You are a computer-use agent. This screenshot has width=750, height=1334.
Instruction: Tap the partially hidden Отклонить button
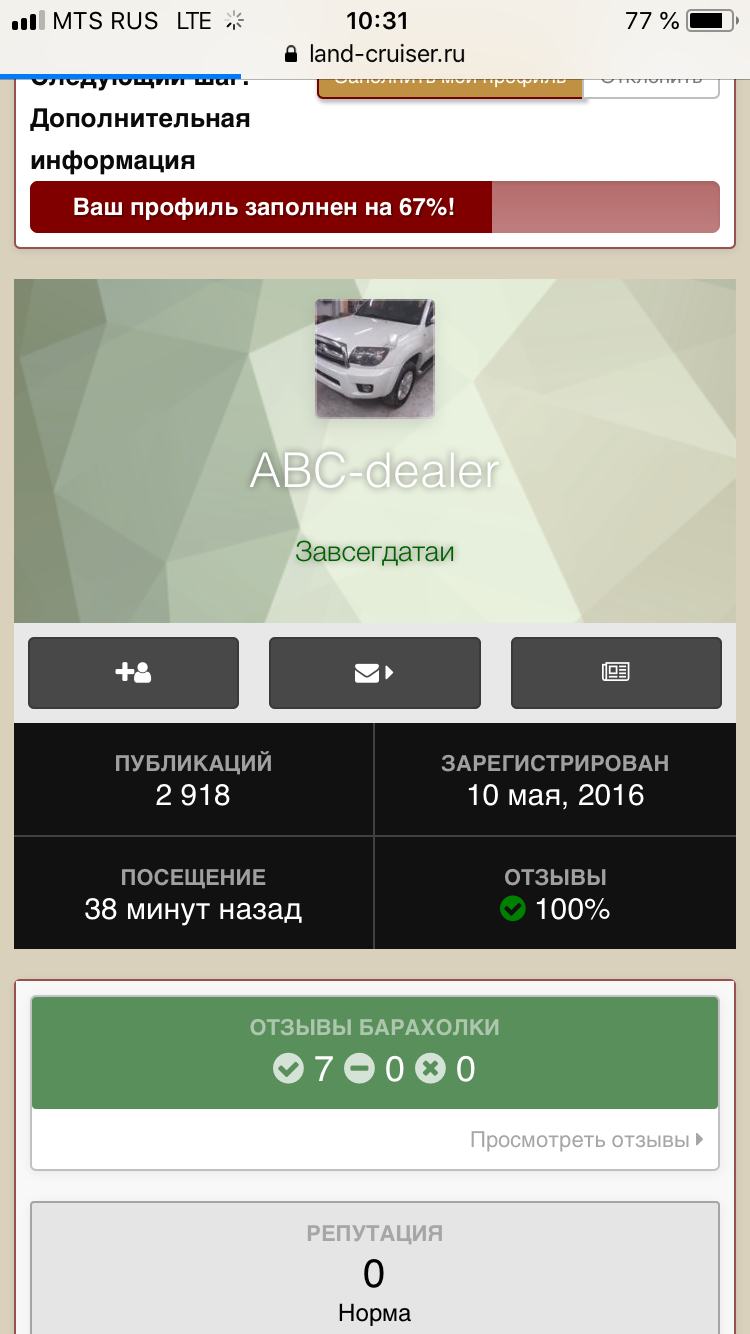click(651, 83)
